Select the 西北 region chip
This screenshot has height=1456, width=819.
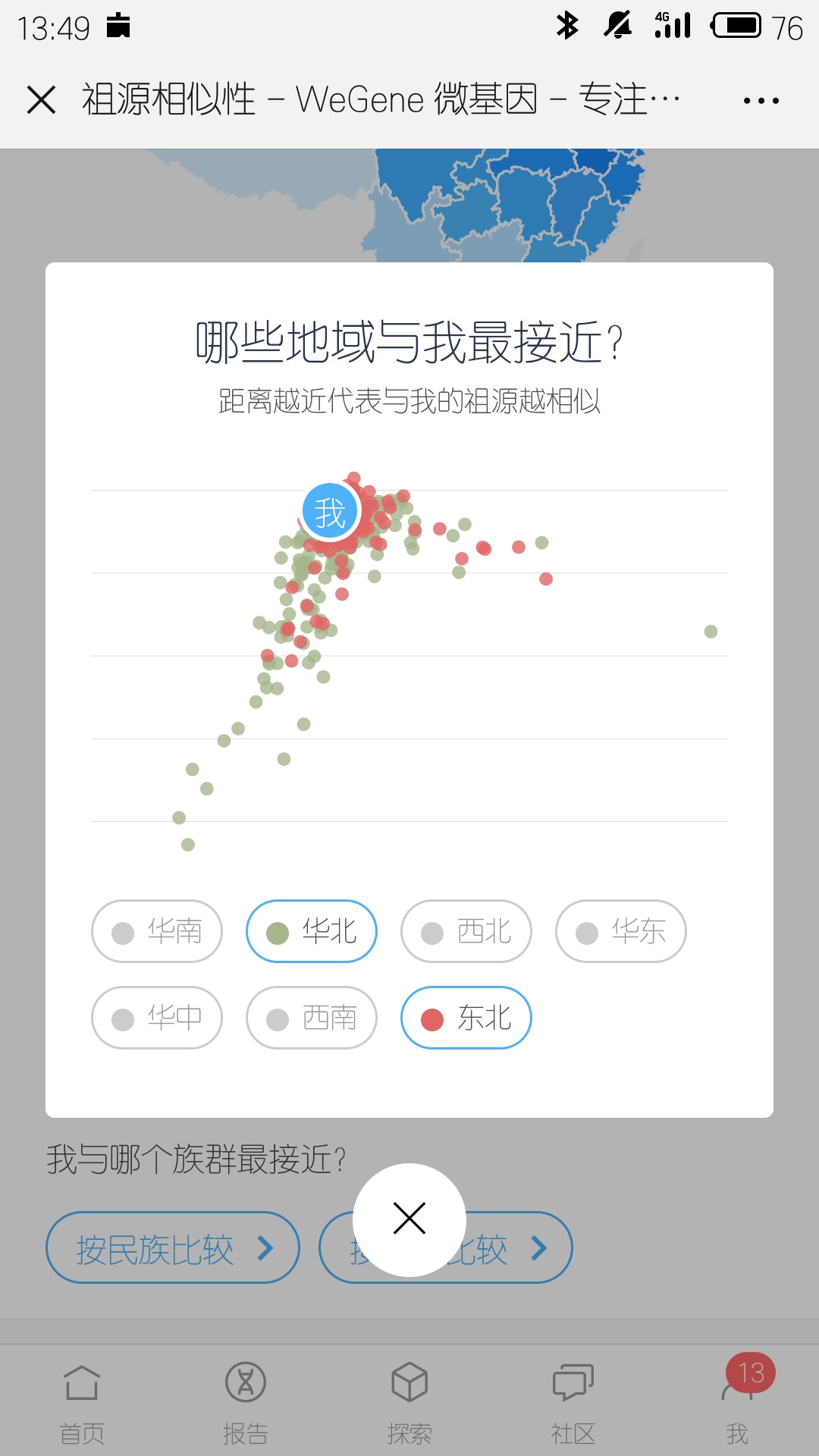466,931
